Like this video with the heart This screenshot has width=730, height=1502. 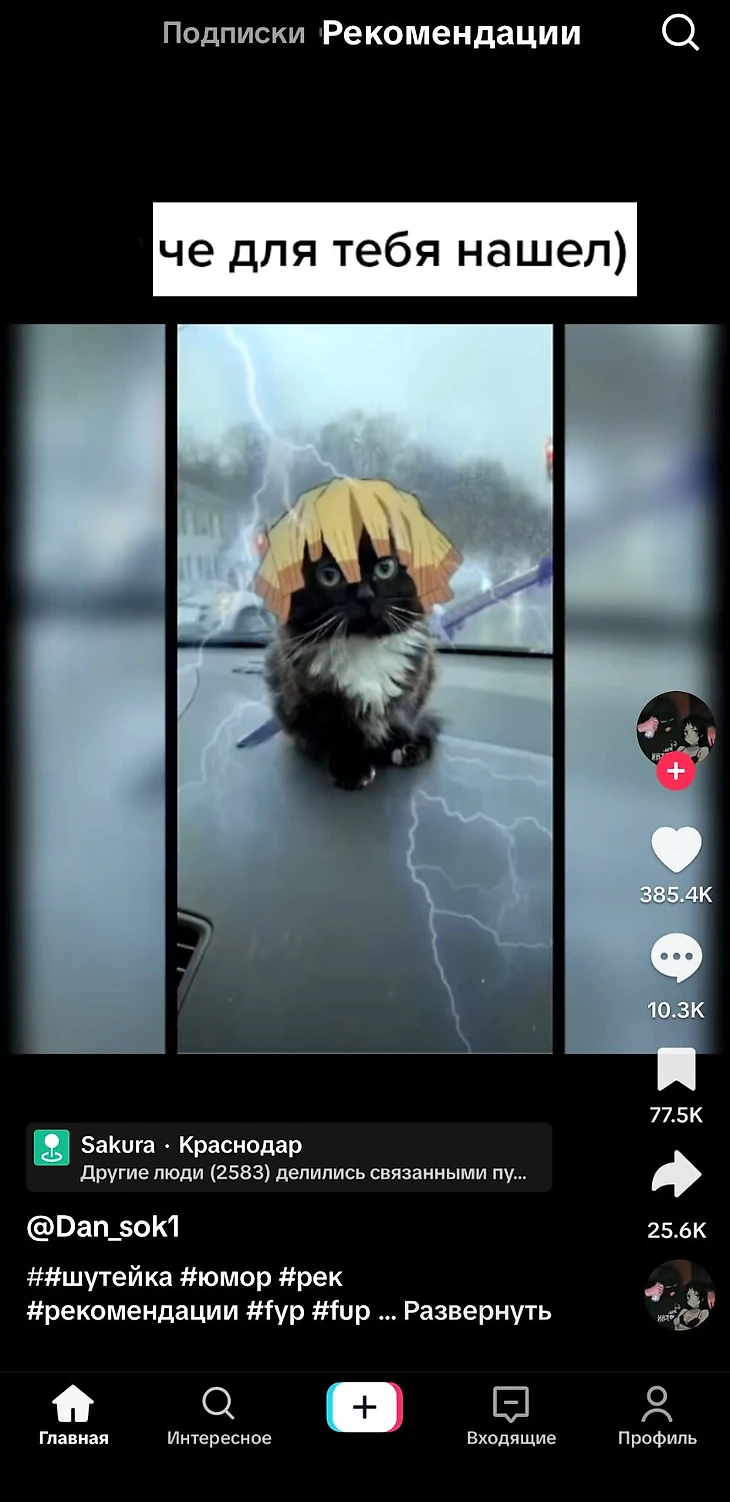[x=676, y=850]
